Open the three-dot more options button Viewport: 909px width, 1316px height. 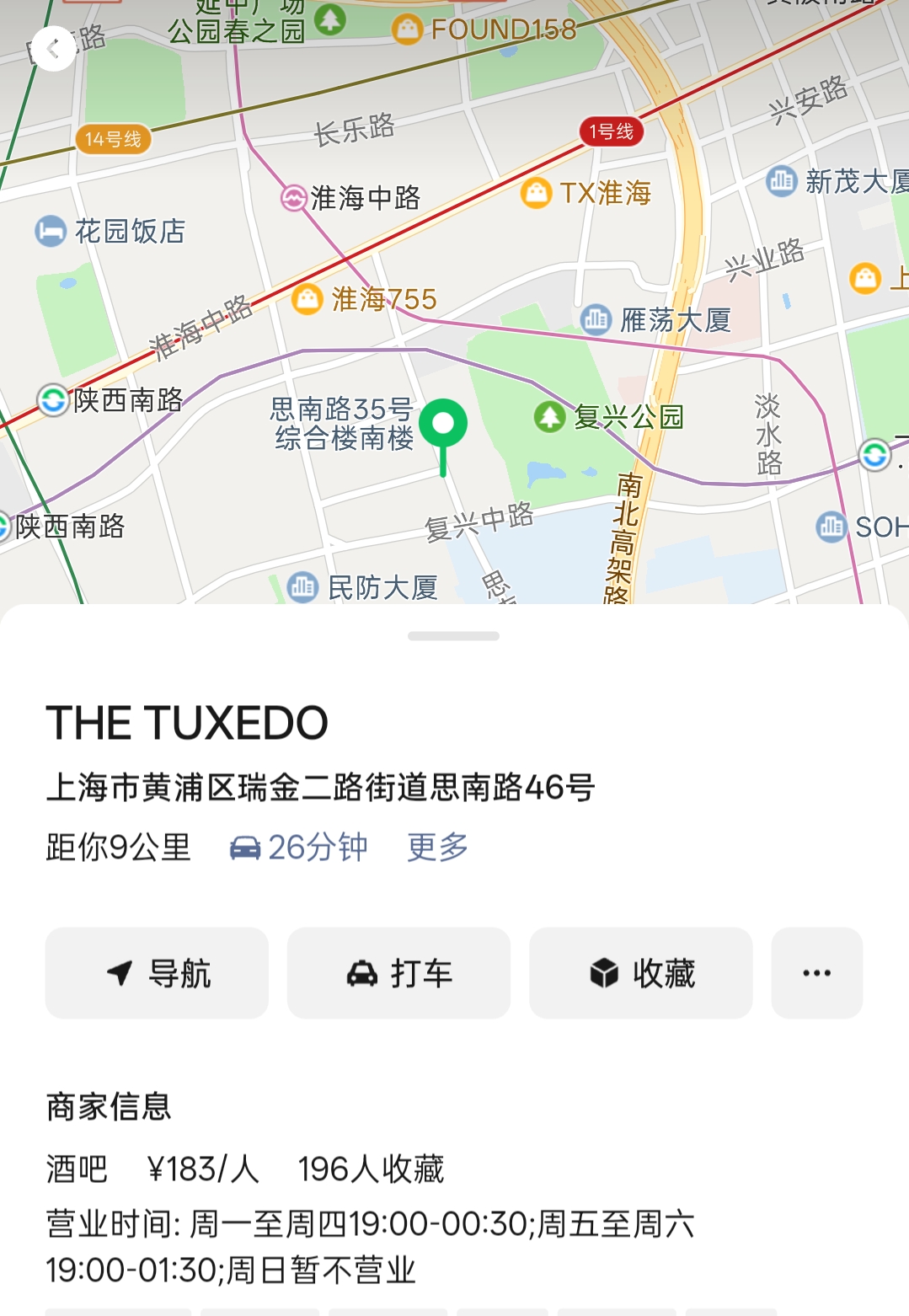(x=816, y=973)
